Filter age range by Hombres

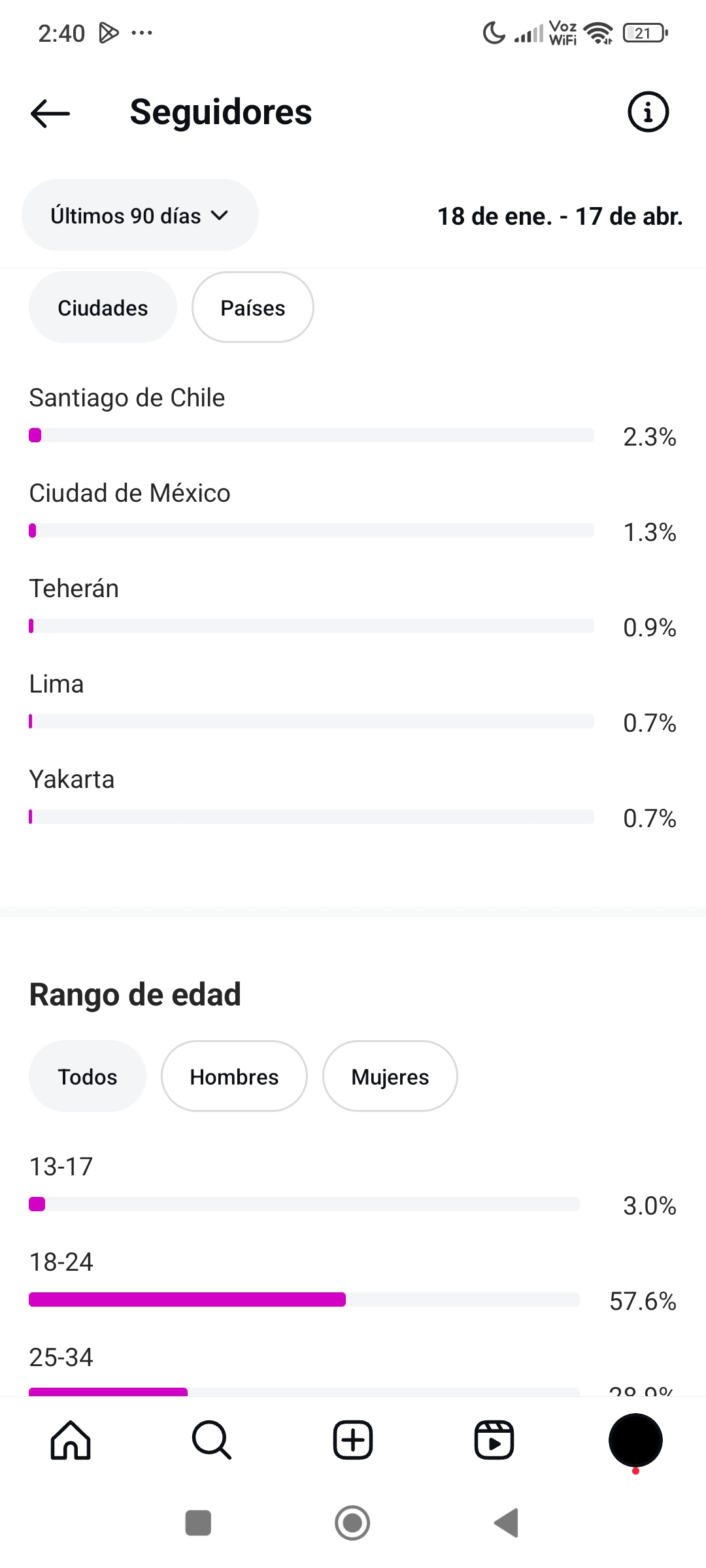click(x=234, y=1077)
